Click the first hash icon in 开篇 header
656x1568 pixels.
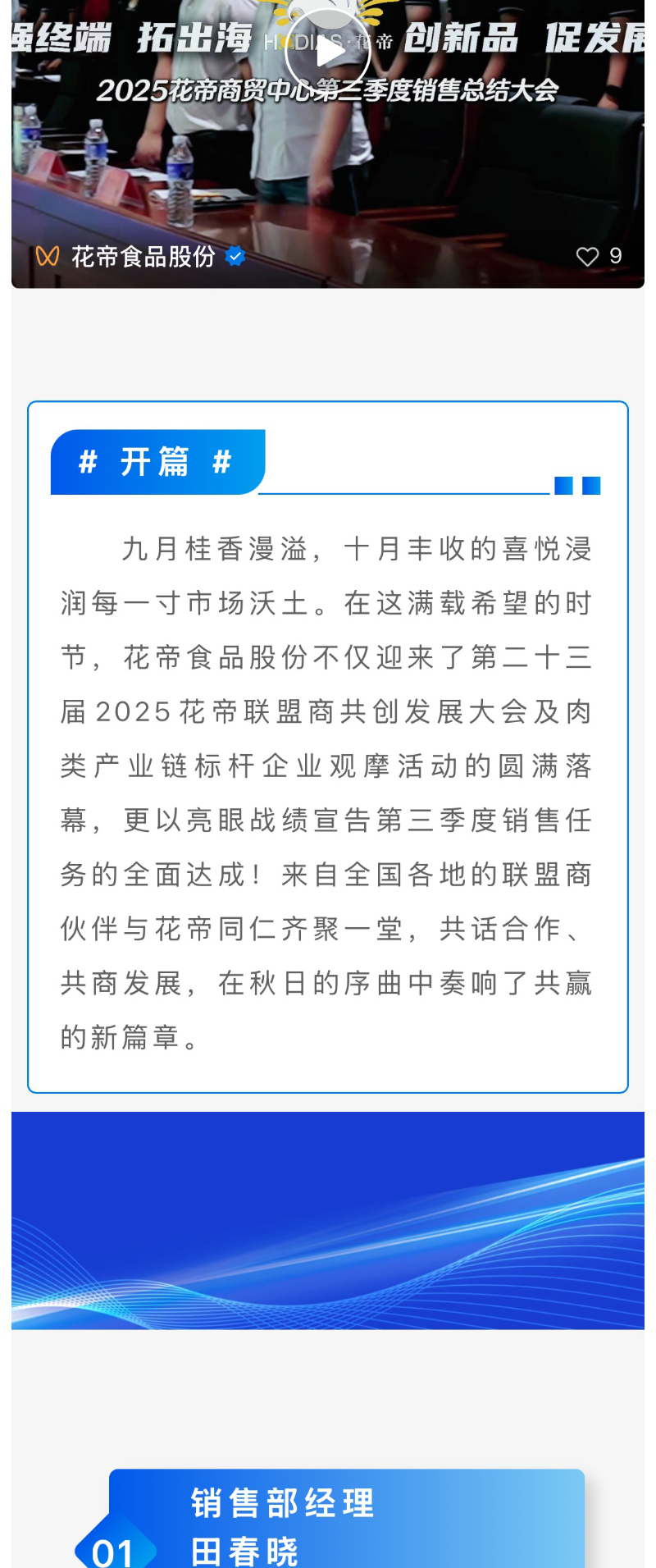(88, 461)
